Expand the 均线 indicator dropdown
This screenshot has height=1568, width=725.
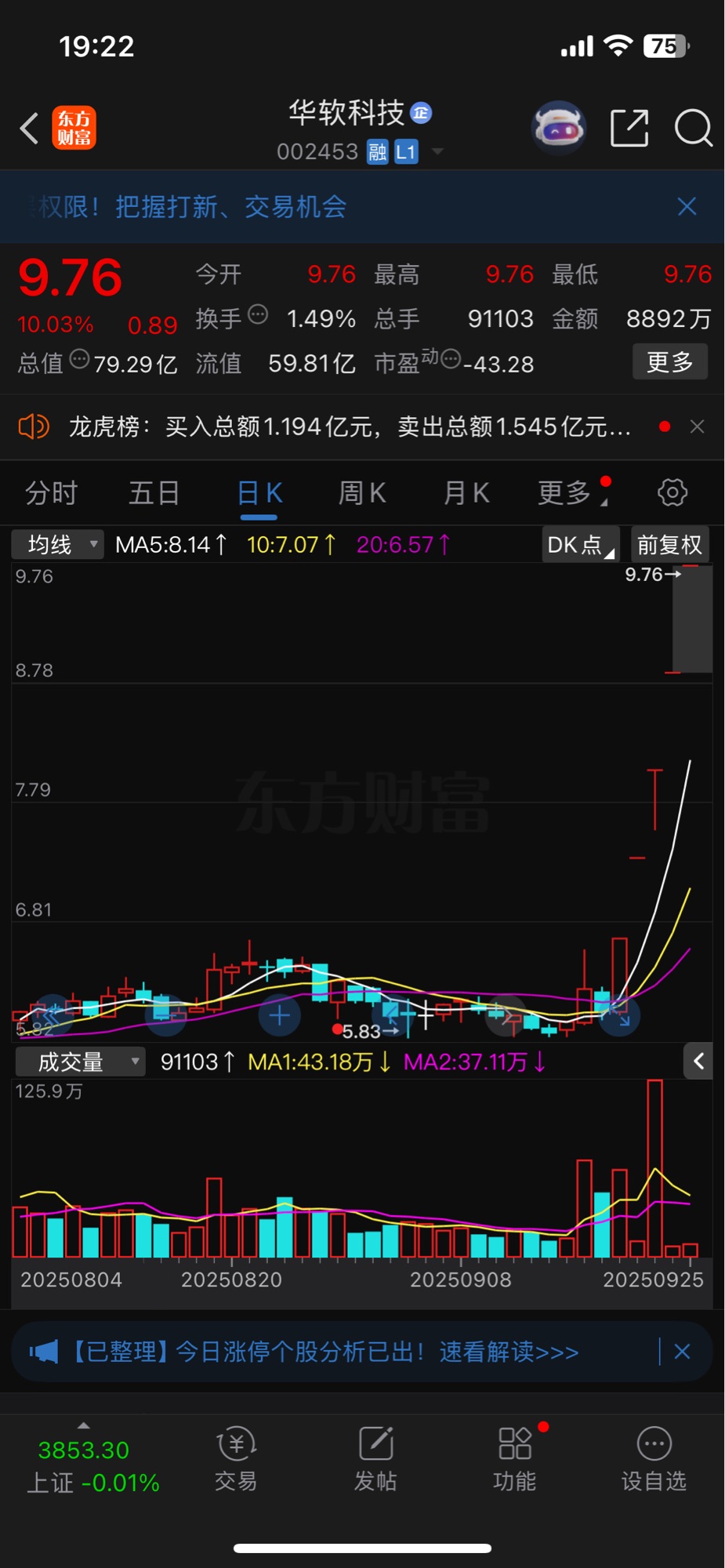pyautogui.click(x=58, y=544)
